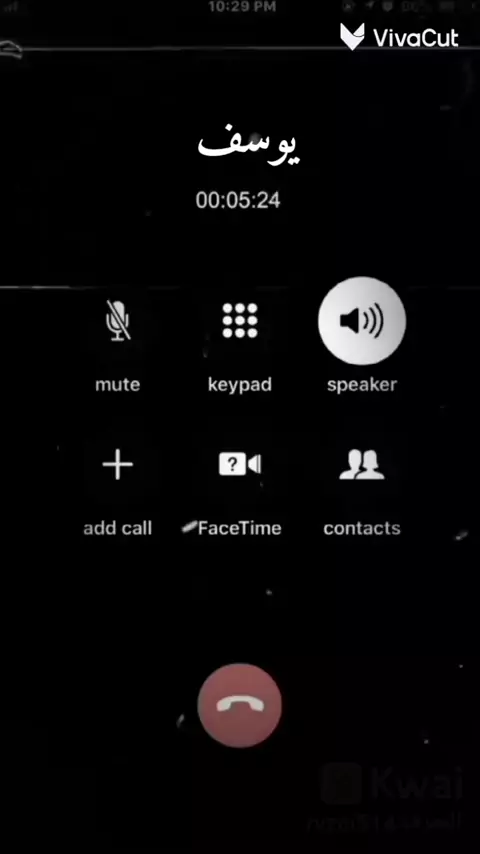
Task: Turn off the speaker
Action: (362, 321)
